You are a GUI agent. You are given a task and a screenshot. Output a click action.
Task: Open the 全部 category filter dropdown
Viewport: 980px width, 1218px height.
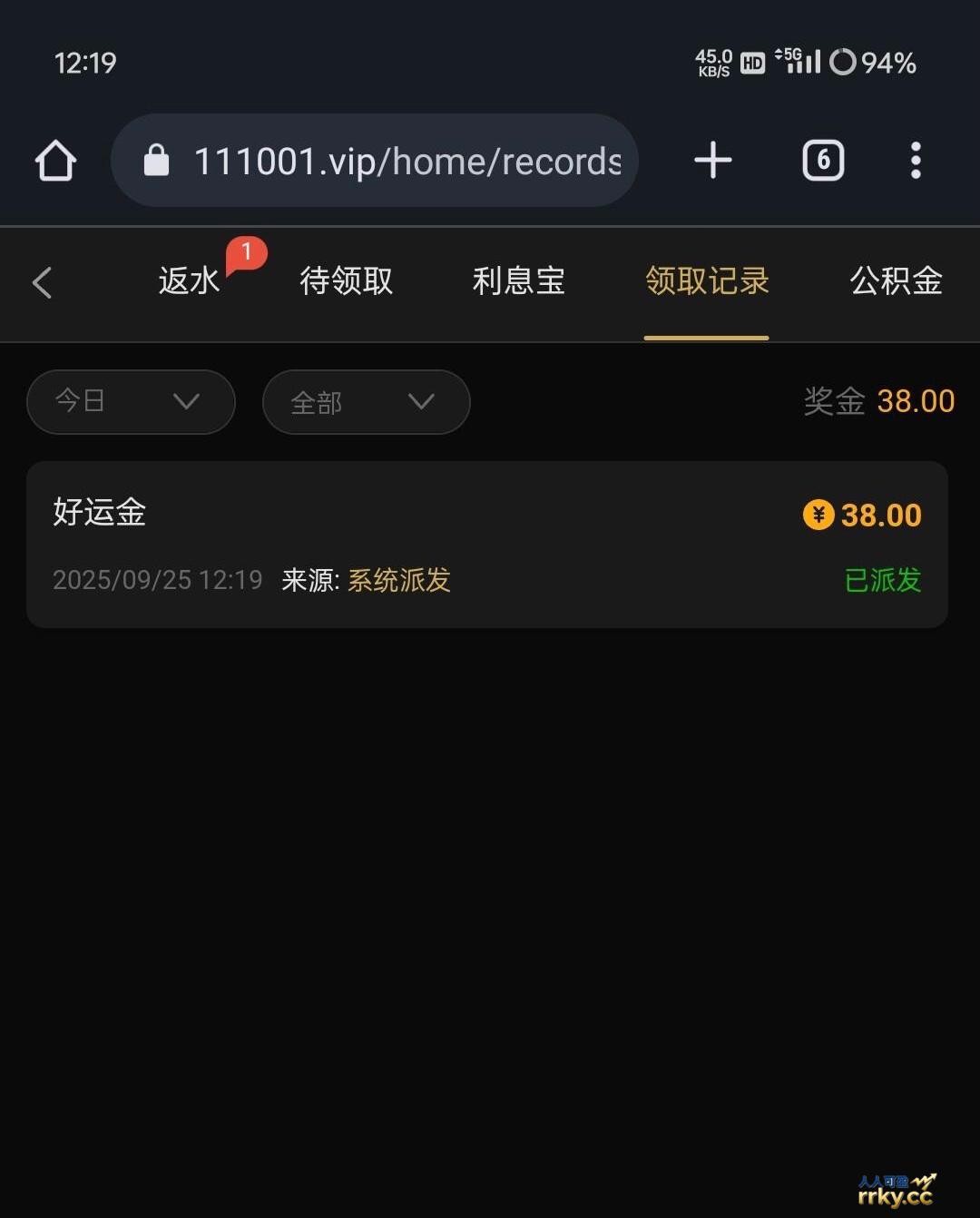pos(366,402)
